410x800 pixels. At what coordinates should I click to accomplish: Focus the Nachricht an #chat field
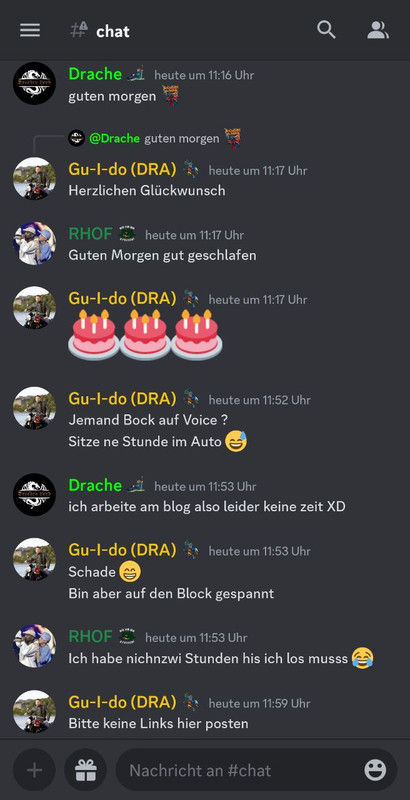point(240,770)
